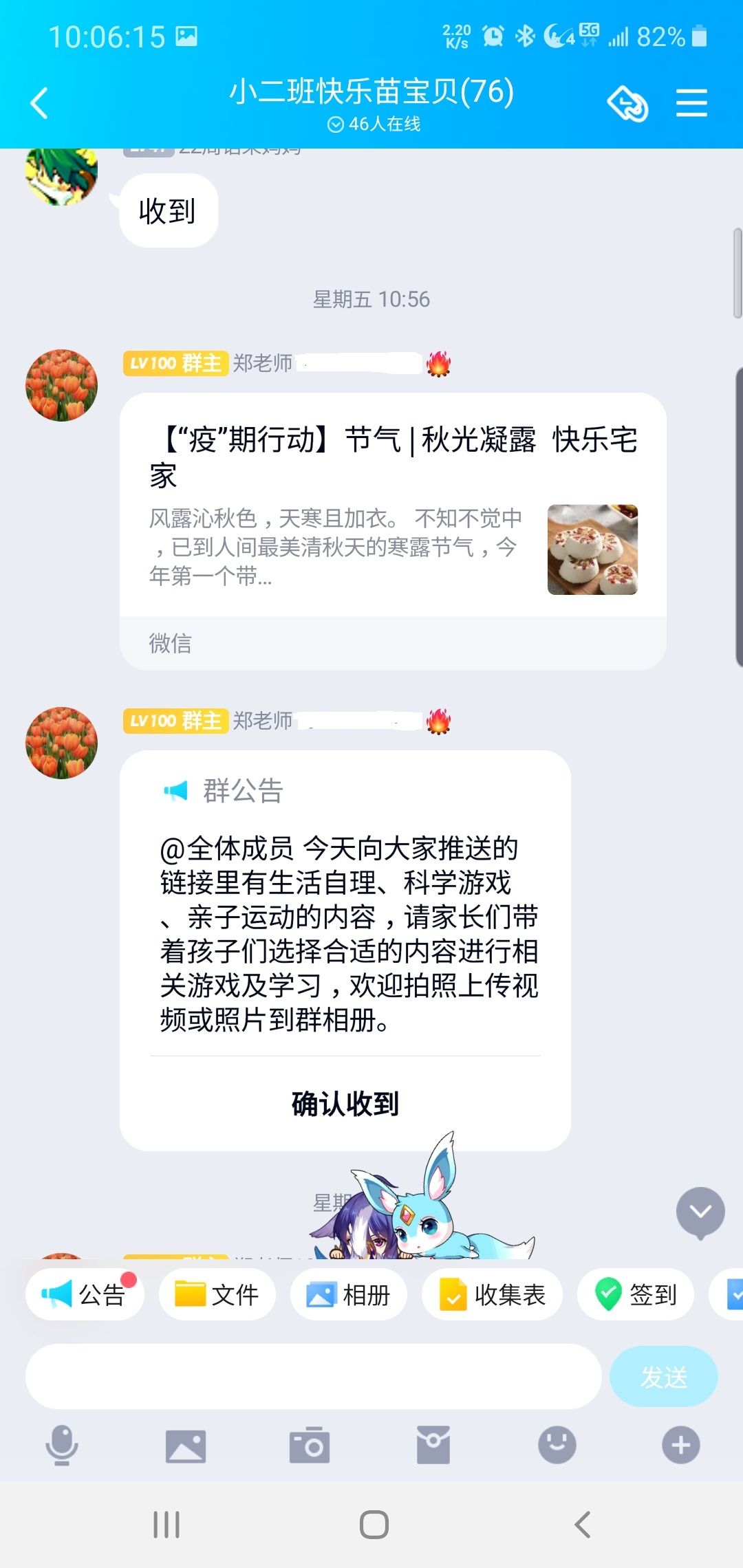The width and height of the screenshot is (743, 1568).
Task: Open the group menu (three lines)
Action: (691, 104)
